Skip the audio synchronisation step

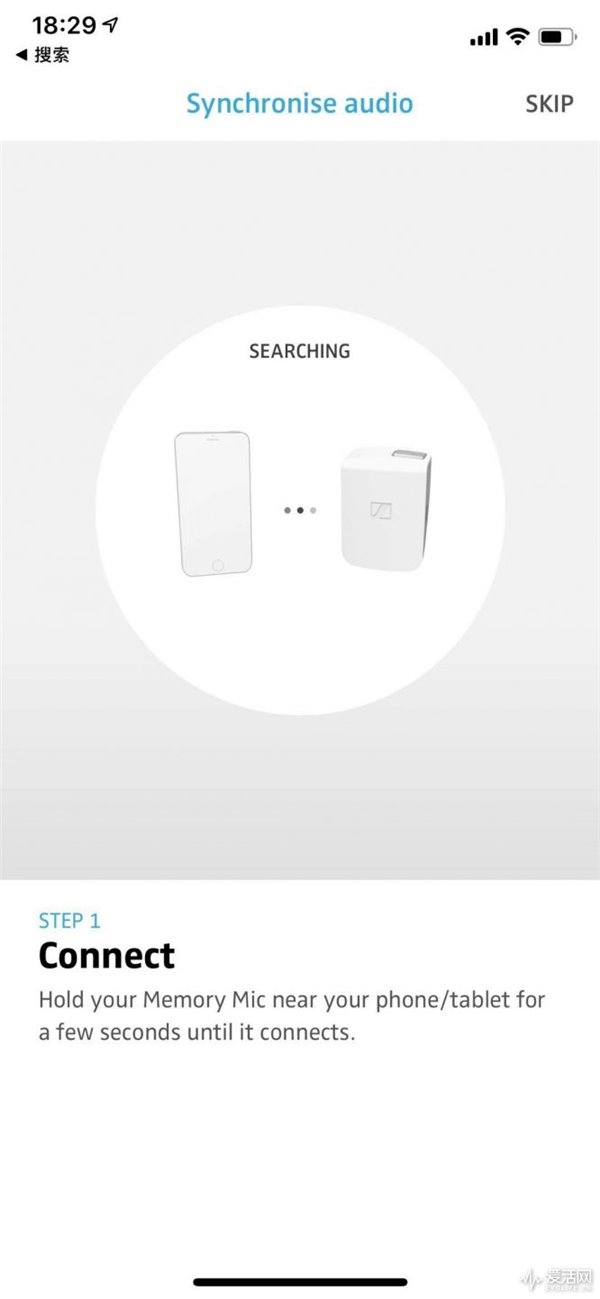(549, 104)
